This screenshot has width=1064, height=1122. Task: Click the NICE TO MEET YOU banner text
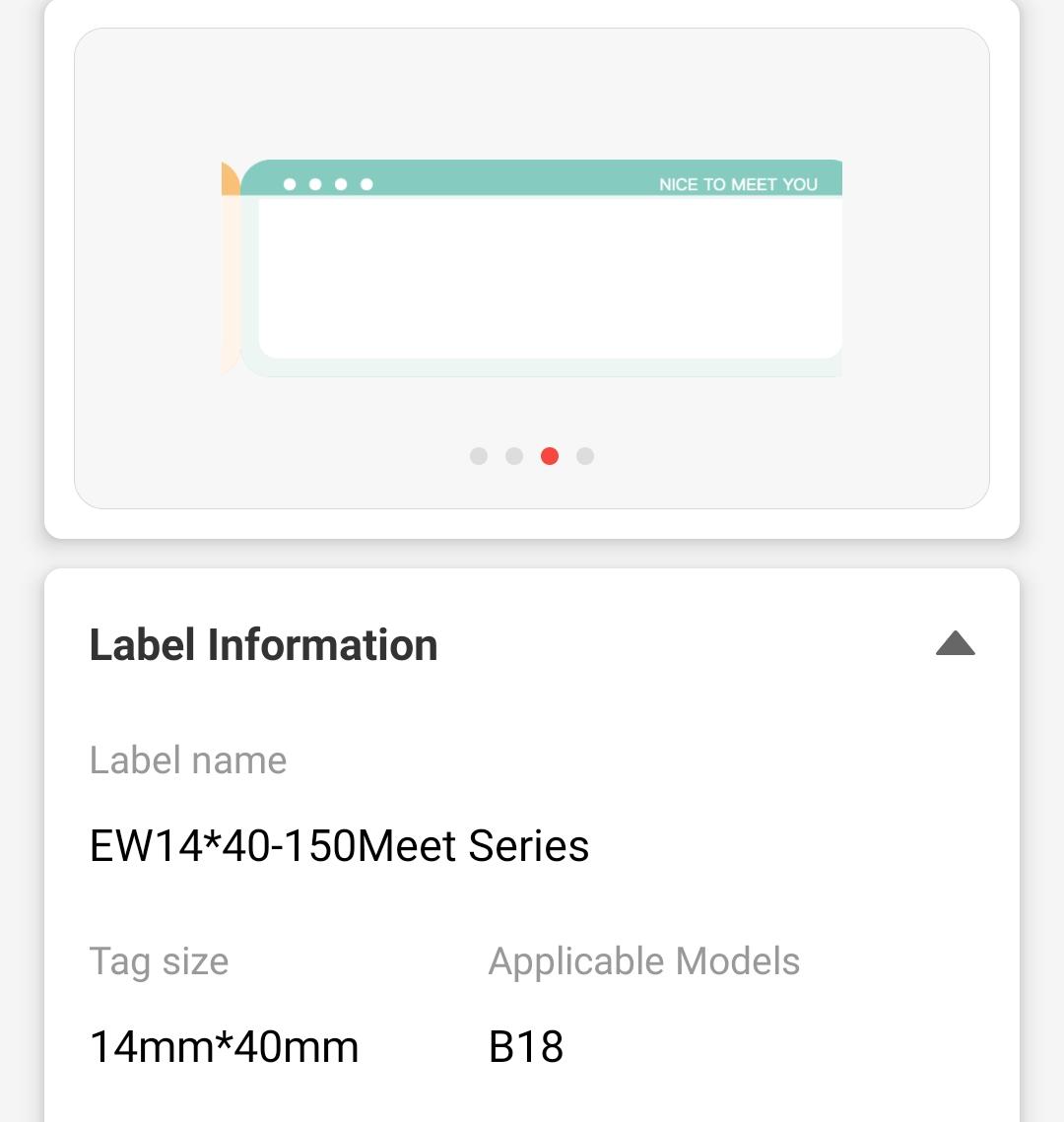point(739,184)
